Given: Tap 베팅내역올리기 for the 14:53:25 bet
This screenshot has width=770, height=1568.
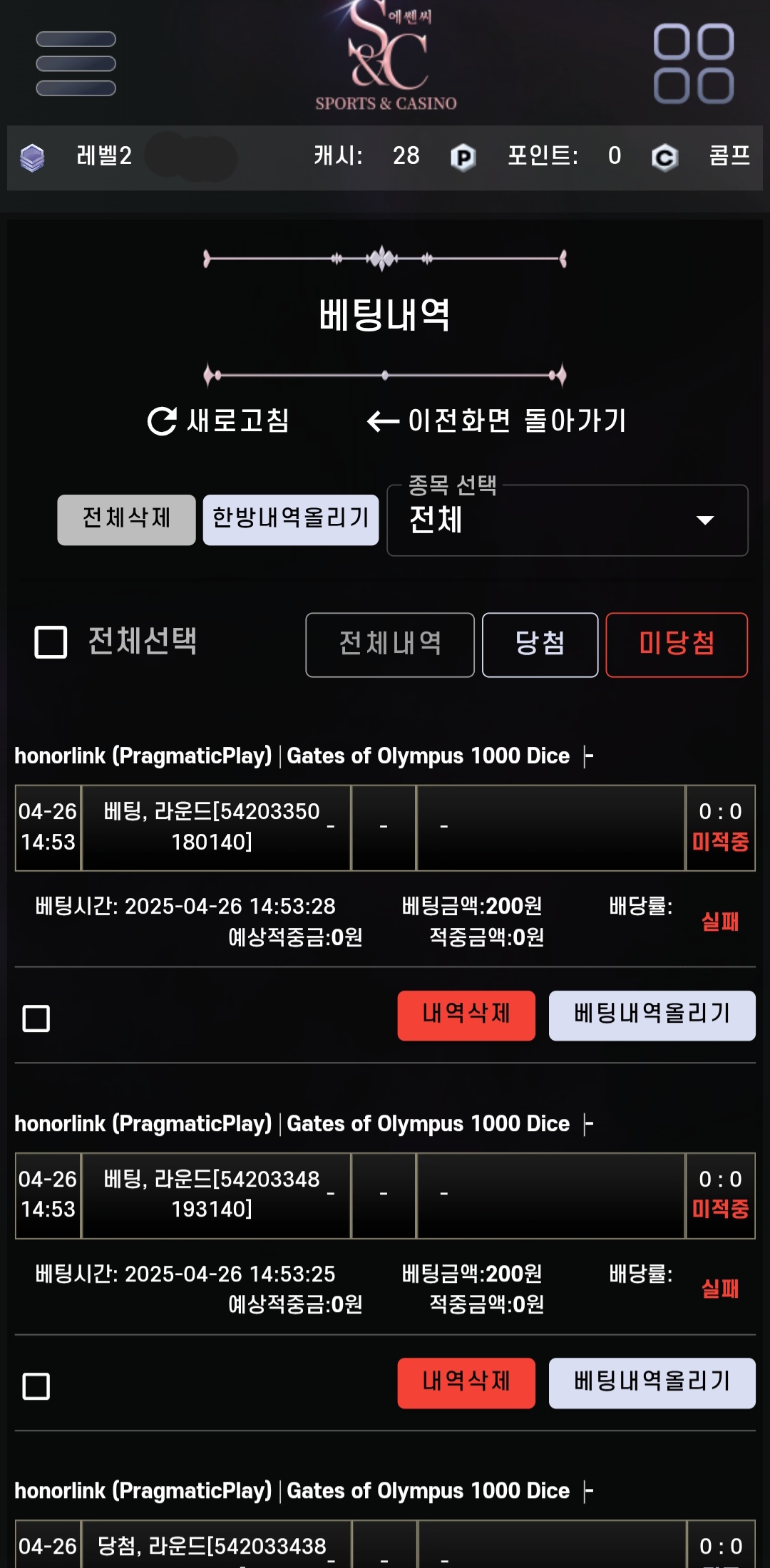Looking at the screenshot, I should [x=652, y=1383].
